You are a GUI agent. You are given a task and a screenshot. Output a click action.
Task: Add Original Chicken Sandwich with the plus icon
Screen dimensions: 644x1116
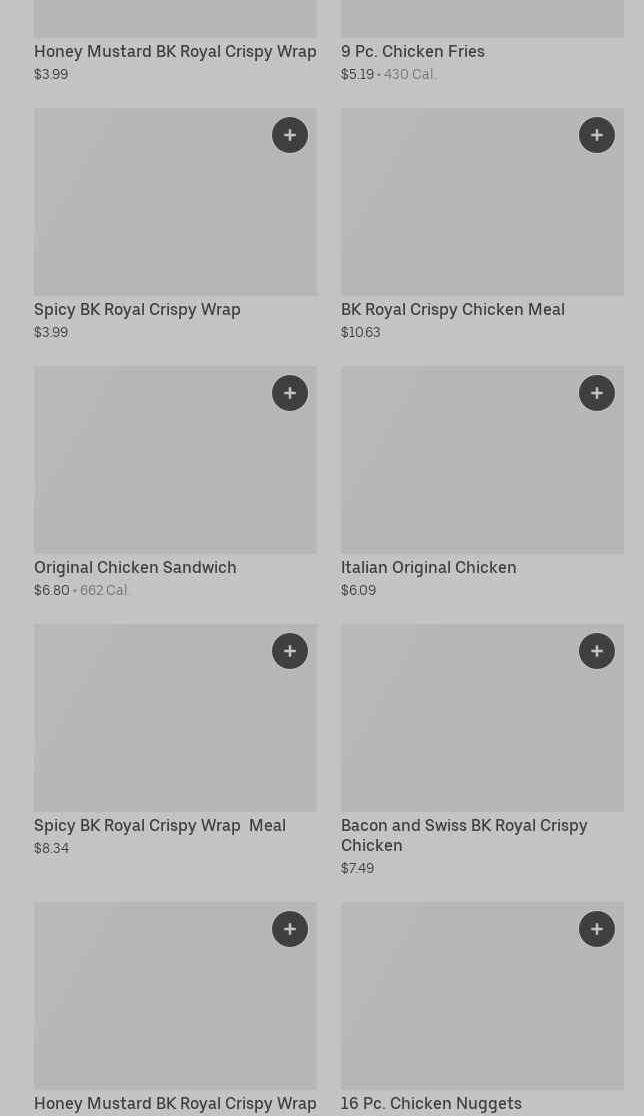pos(290,393)
